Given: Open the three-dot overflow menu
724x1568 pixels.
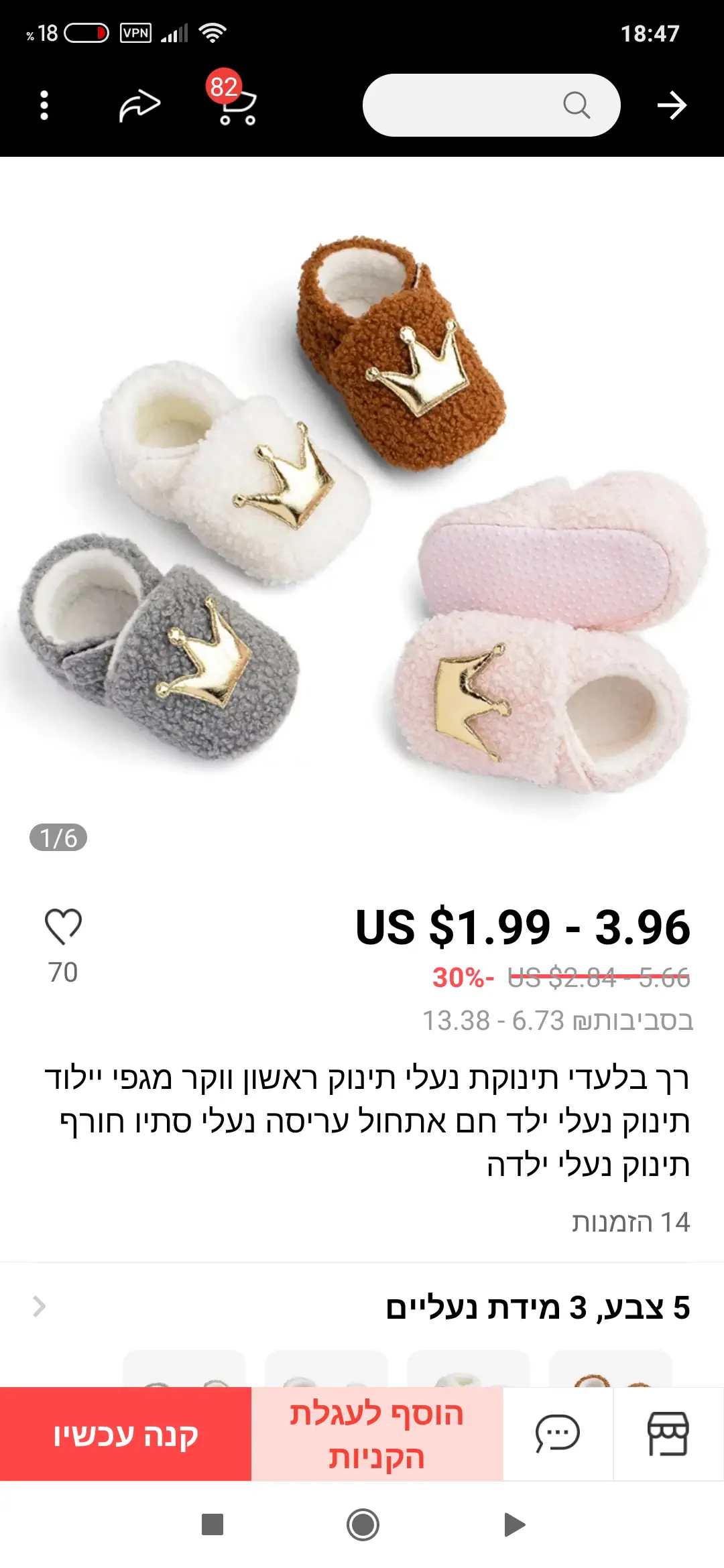Looking at the screenshot, I should point(44,105).
